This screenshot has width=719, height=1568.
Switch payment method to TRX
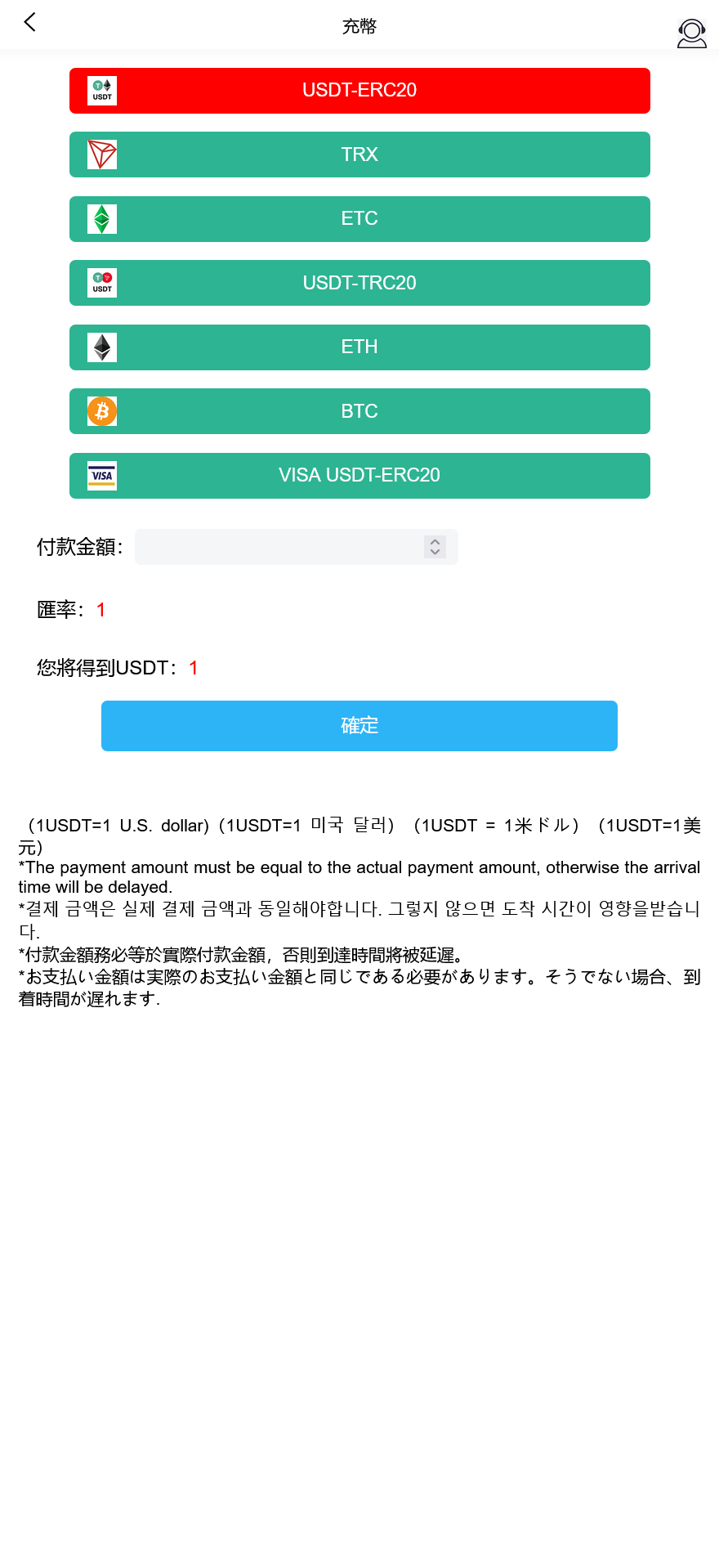coord(359,155)
